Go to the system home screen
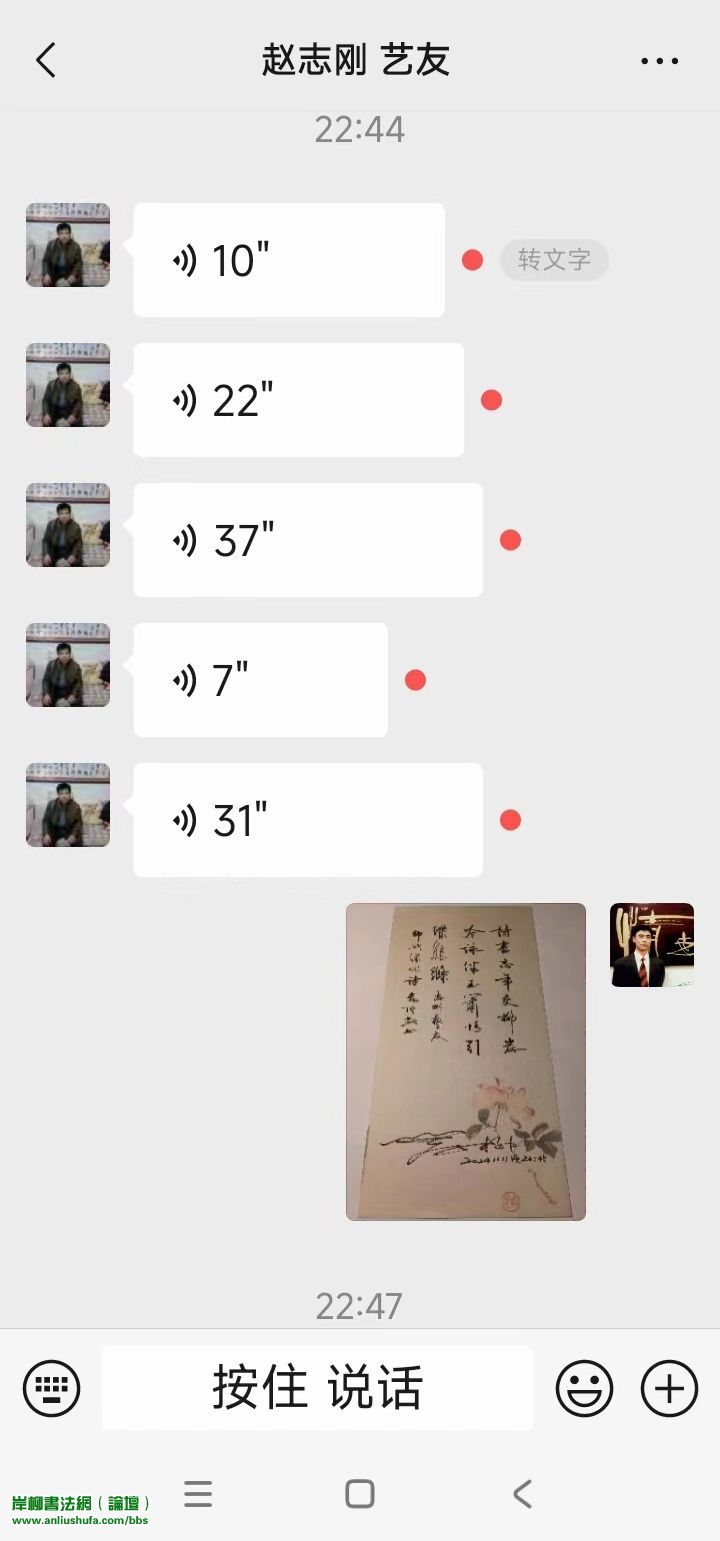Image resolution: width=720 pixels, height=1541 pixels. [x=360, y=1494]
